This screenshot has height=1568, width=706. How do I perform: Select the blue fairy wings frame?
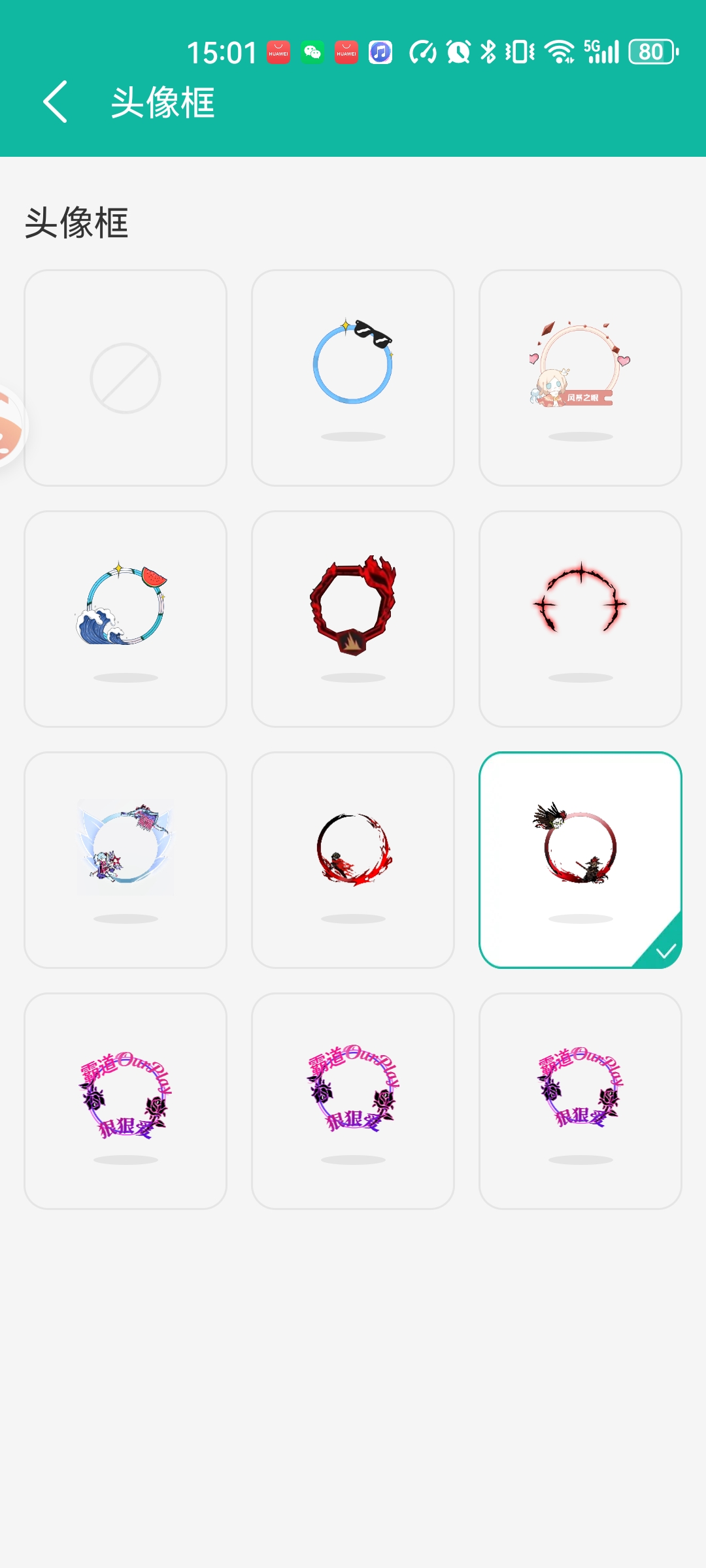[126, 860]
